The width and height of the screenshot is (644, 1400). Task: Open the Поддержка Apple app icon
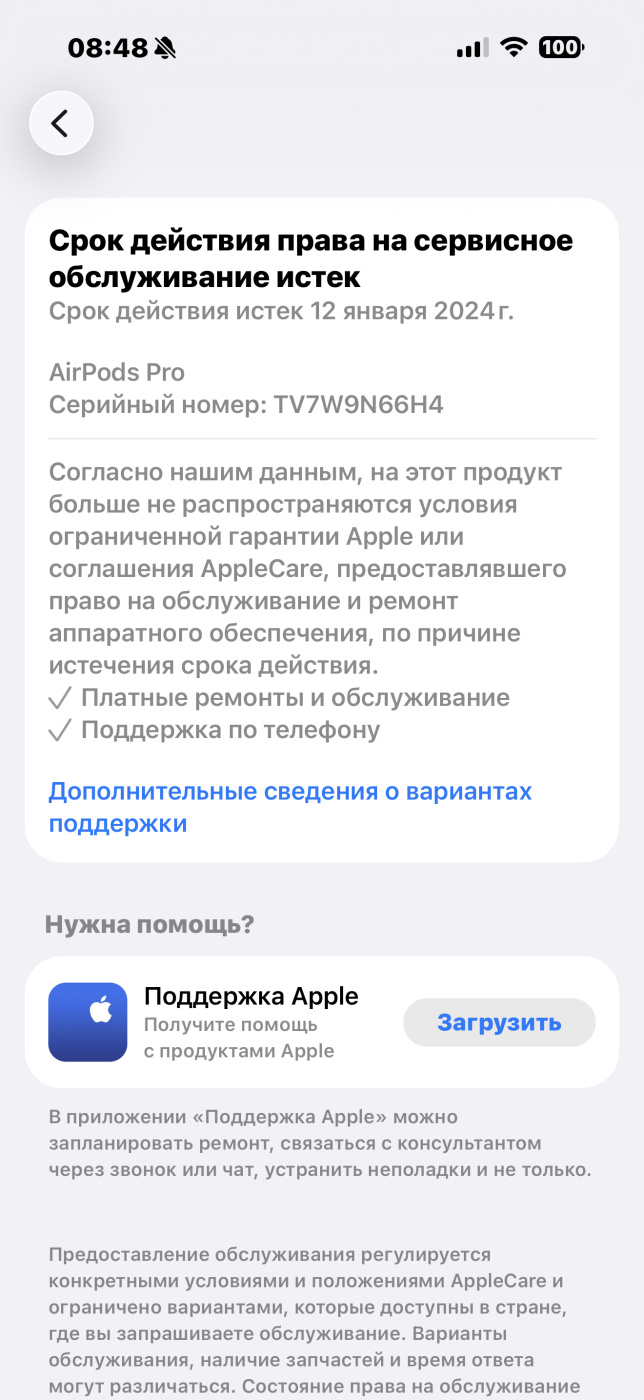point(88,1022)
